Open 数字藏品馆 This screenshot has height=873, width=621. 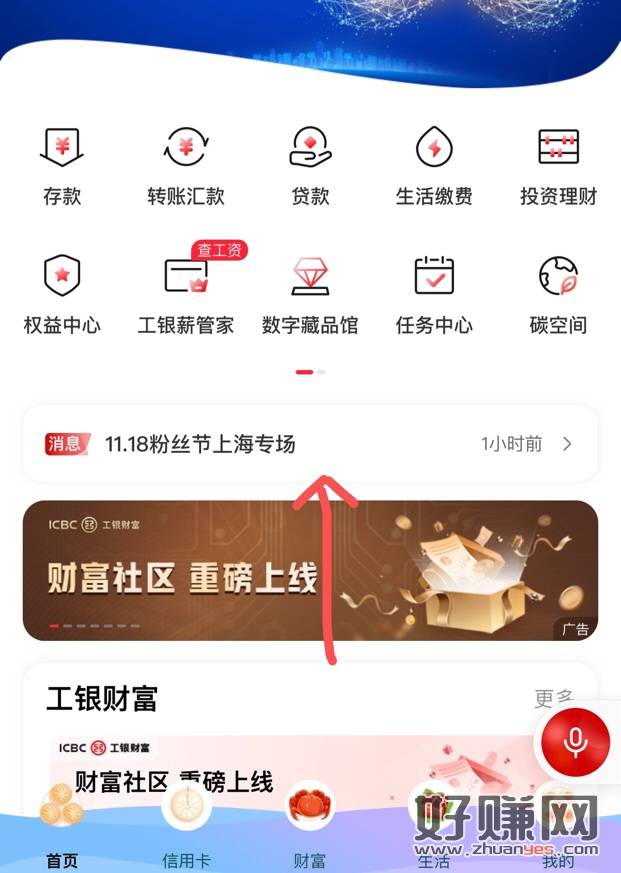pyautogui.click(x=310, y=294)
